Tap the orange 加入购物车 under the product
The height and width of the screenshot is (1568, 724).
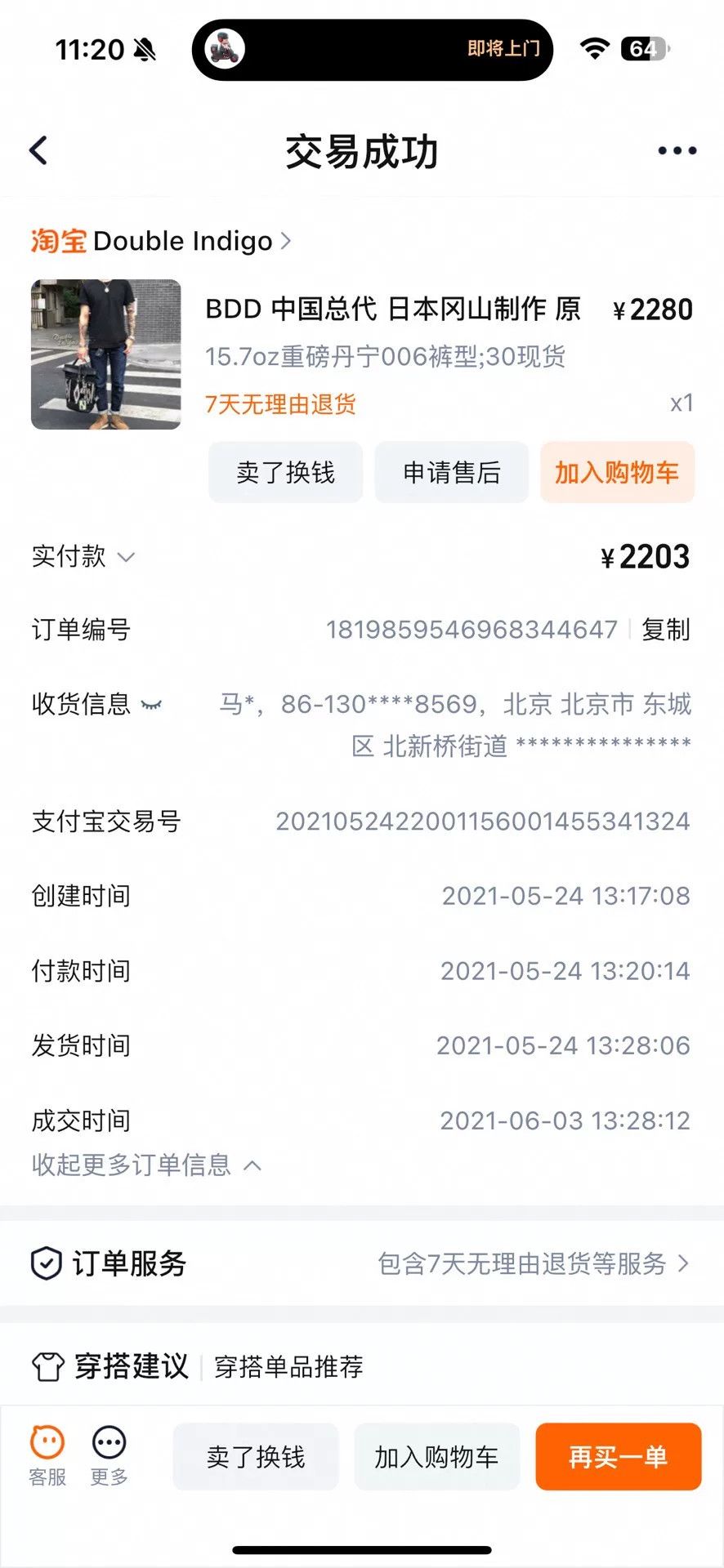617,472
